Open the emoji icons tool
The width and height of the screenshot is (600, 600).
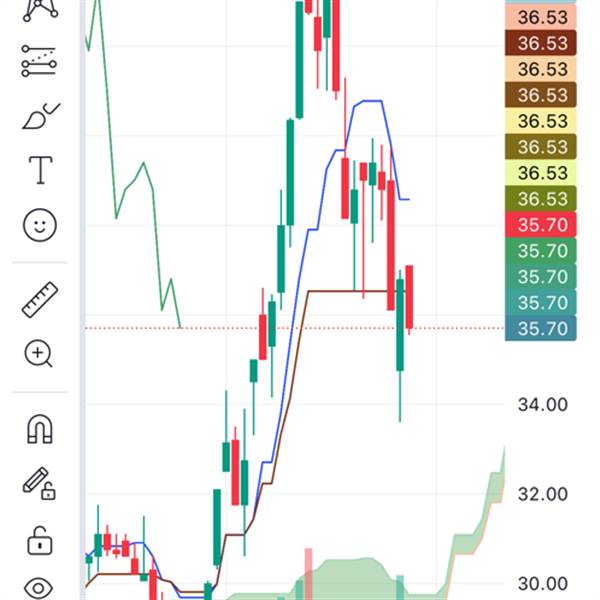40,224
